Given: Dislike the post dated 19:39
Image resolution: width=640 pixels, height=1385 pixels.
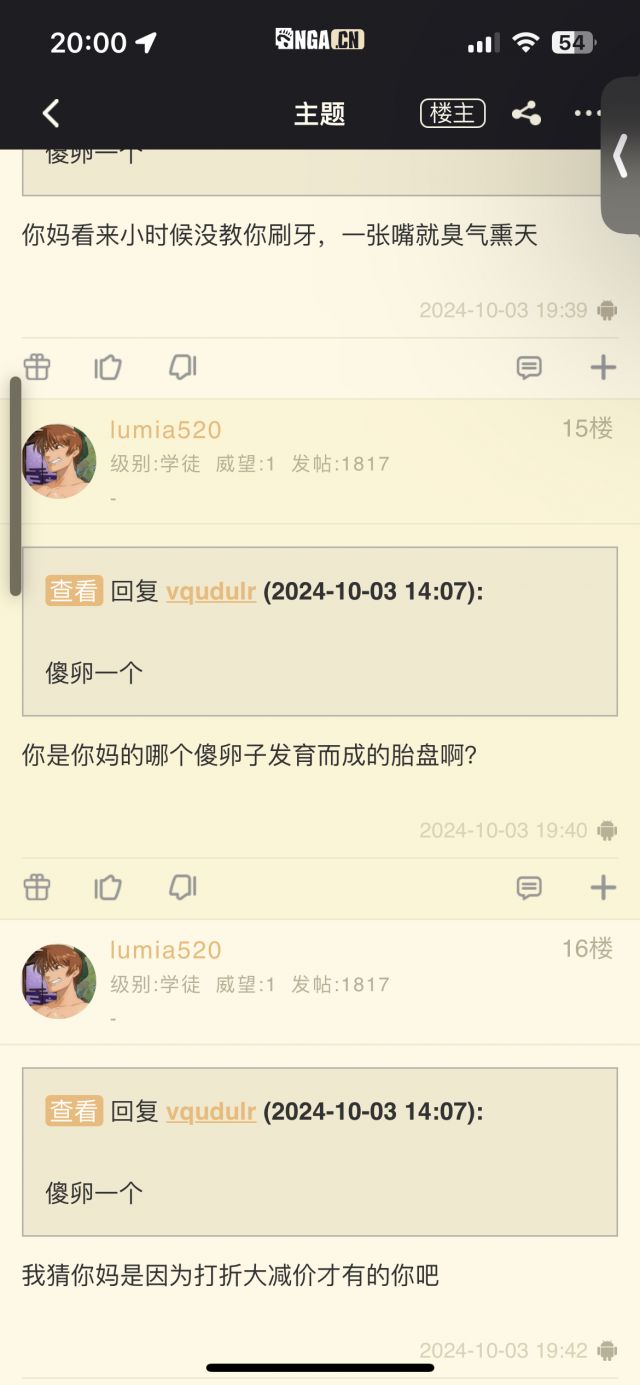Looking at the screenshot, I should point(182,367).
